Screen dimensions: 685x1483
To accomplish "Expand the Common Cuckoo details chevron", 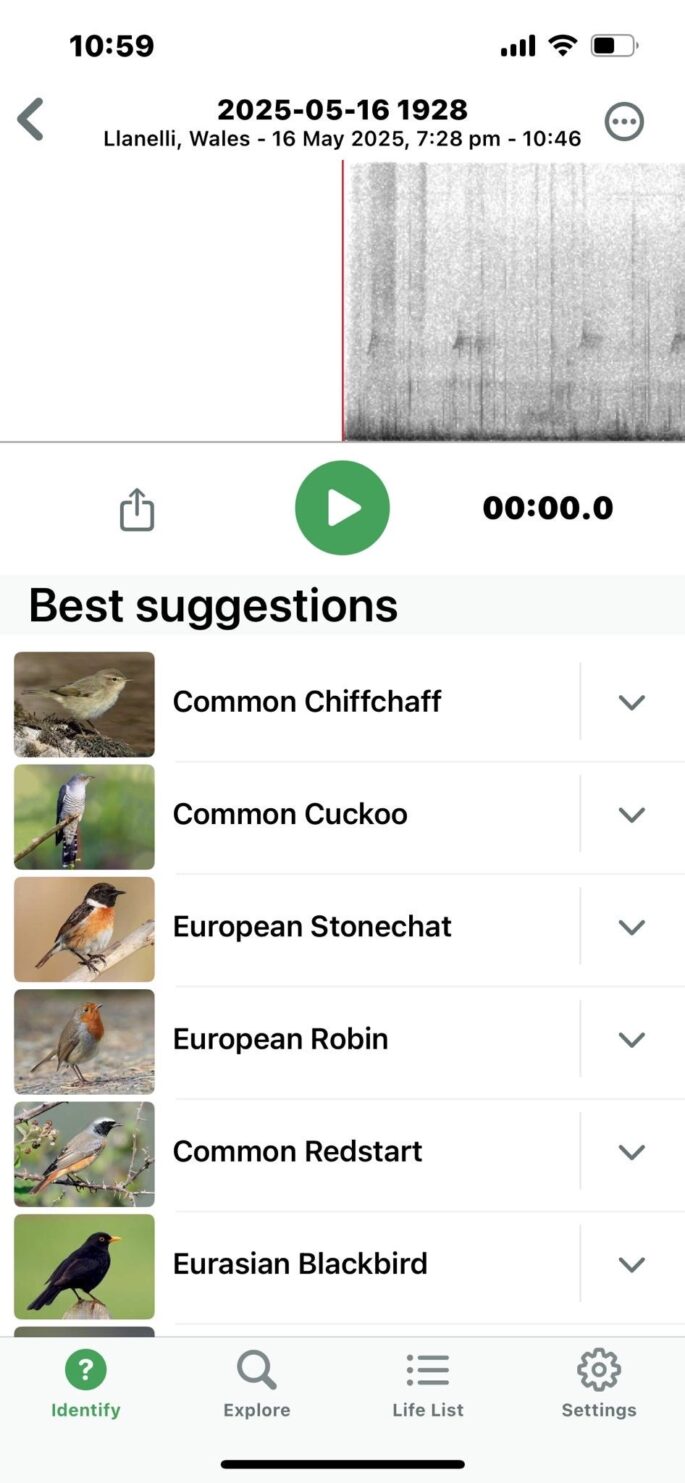I will click(631, 814).
